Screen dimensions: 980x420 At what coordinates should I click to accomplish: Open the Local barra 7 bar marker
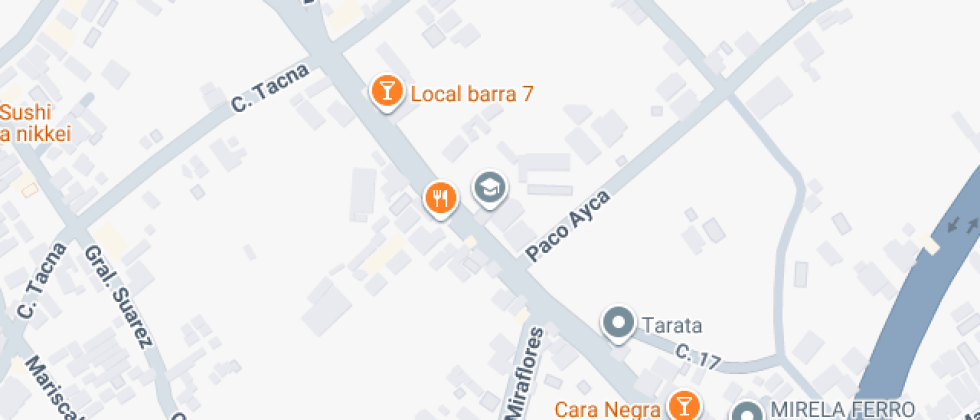coord(386,92)
